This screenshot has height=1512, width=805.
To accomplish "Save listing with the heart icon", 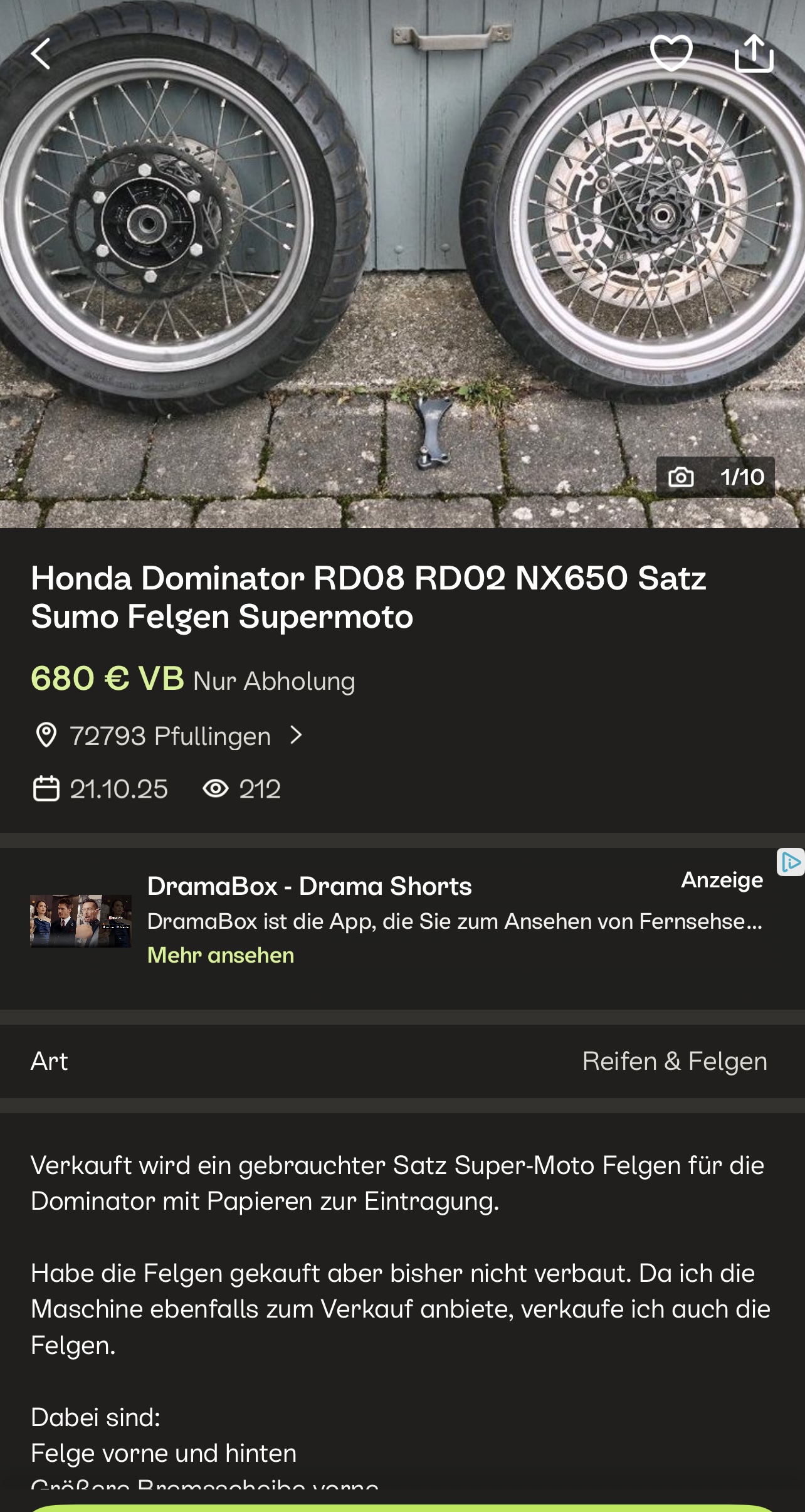I will [671, 53].
